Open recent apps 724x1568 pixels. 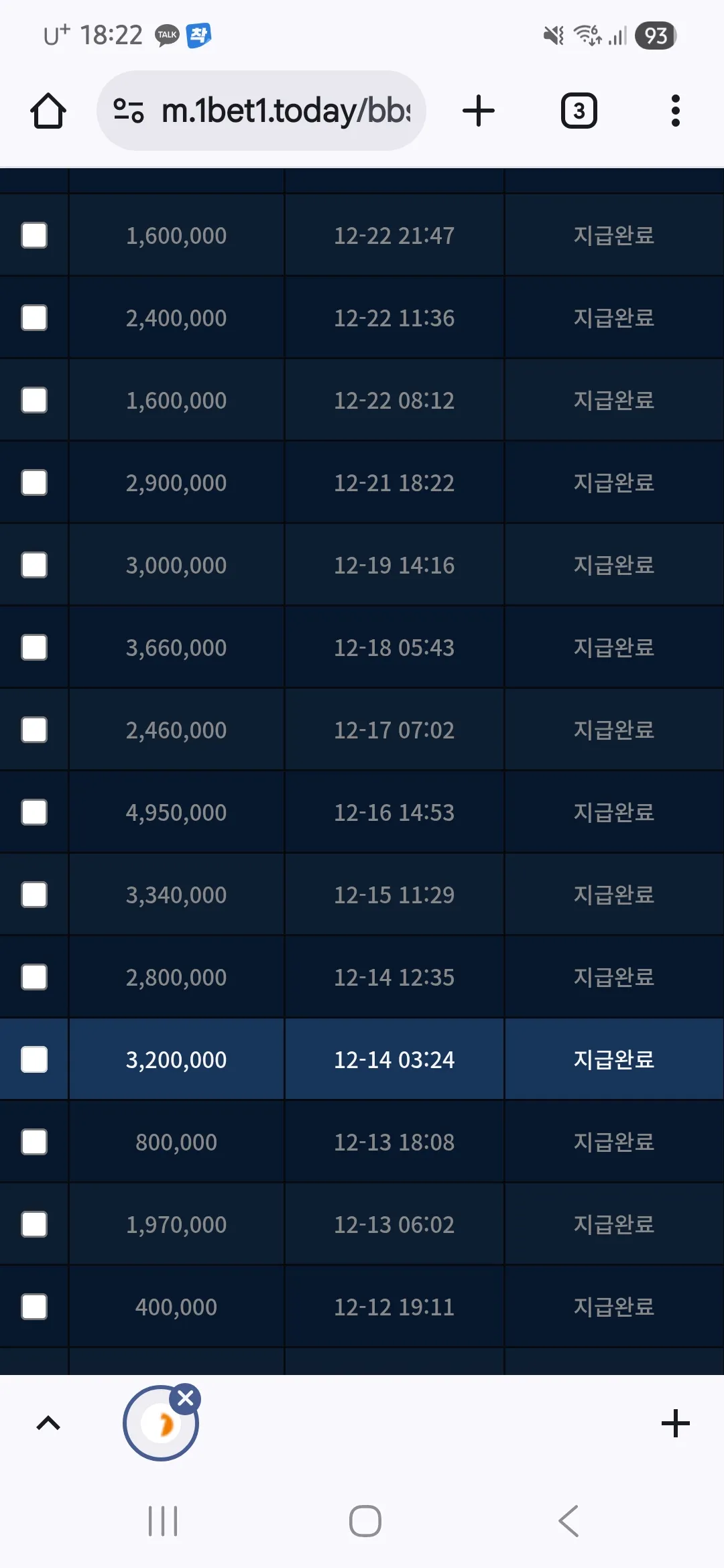(163, 1520)
